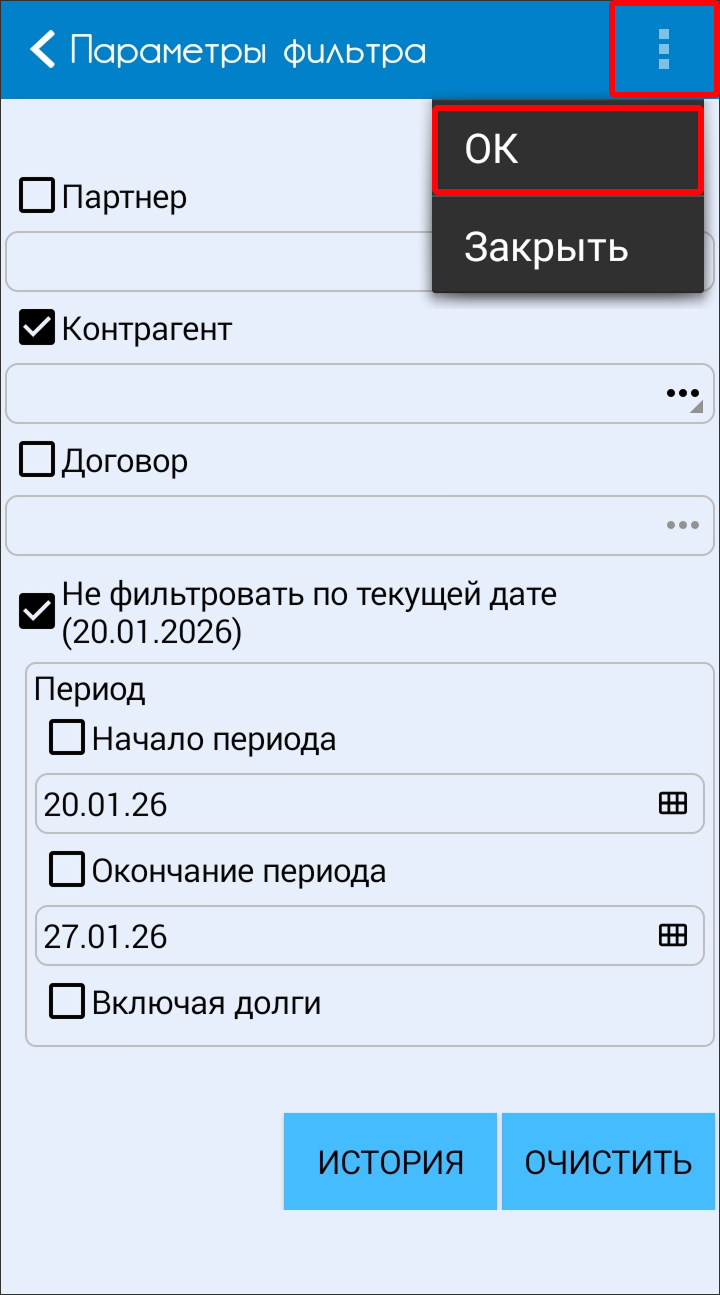Select OK in the dropdown menu
The width and height of the screenshot is (720, 1295).
(x=567, y=150)
